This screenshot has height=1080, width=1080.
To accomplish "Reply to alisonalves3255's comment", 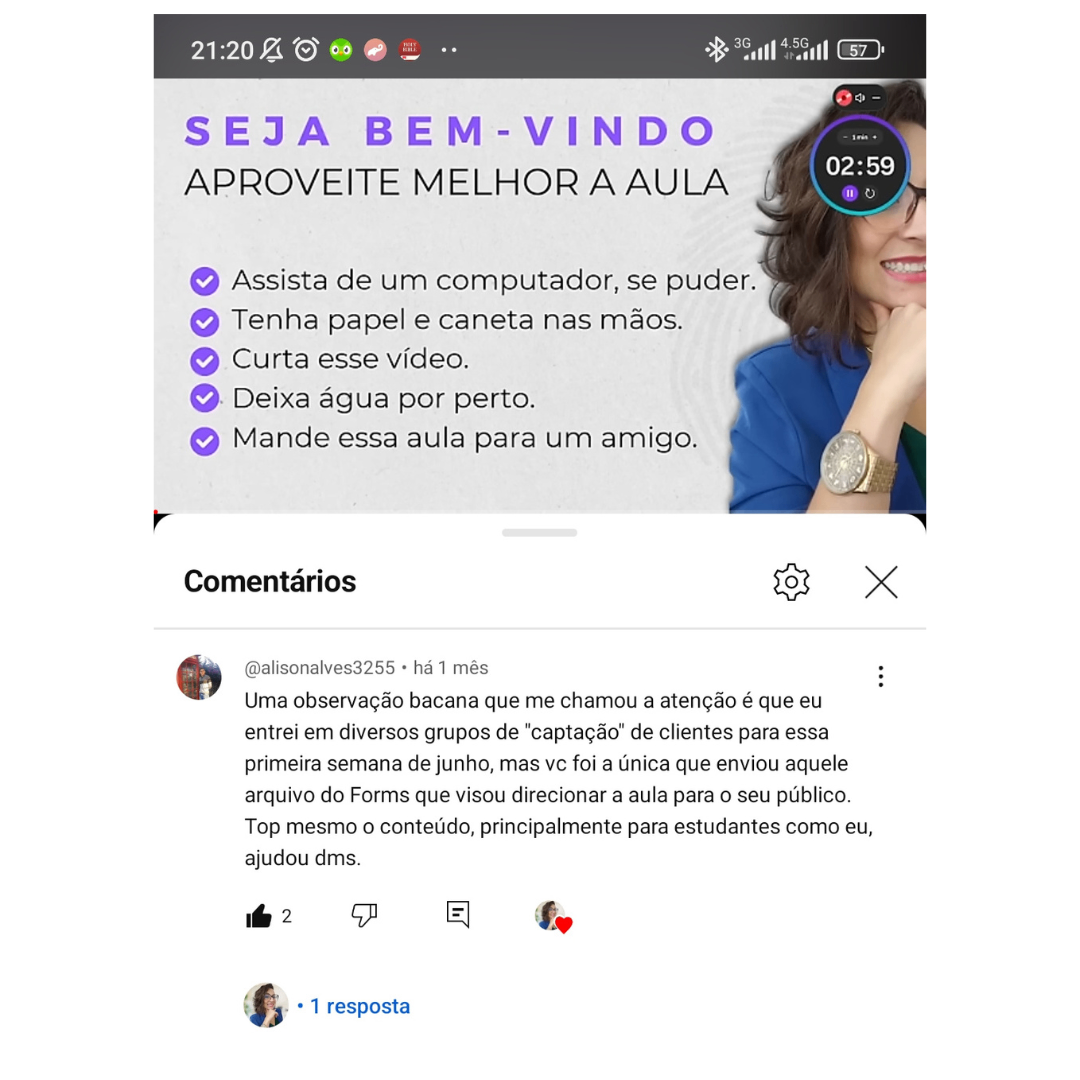I will tap(458, 914).
